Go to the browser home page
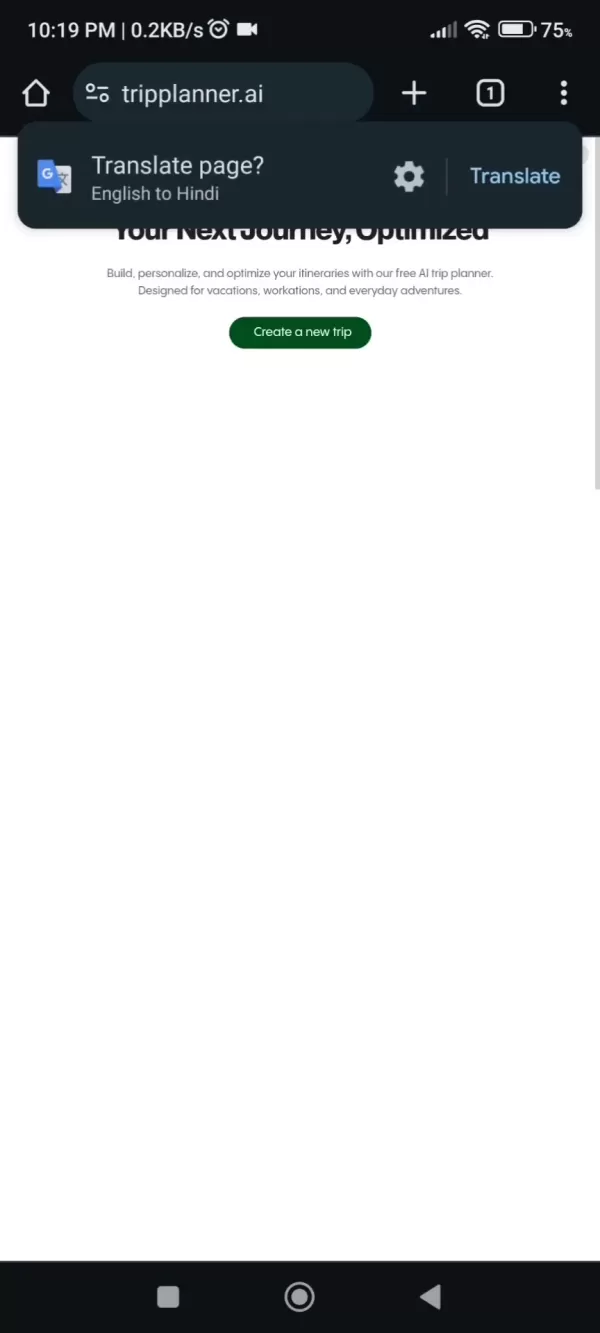 (36, 94)
